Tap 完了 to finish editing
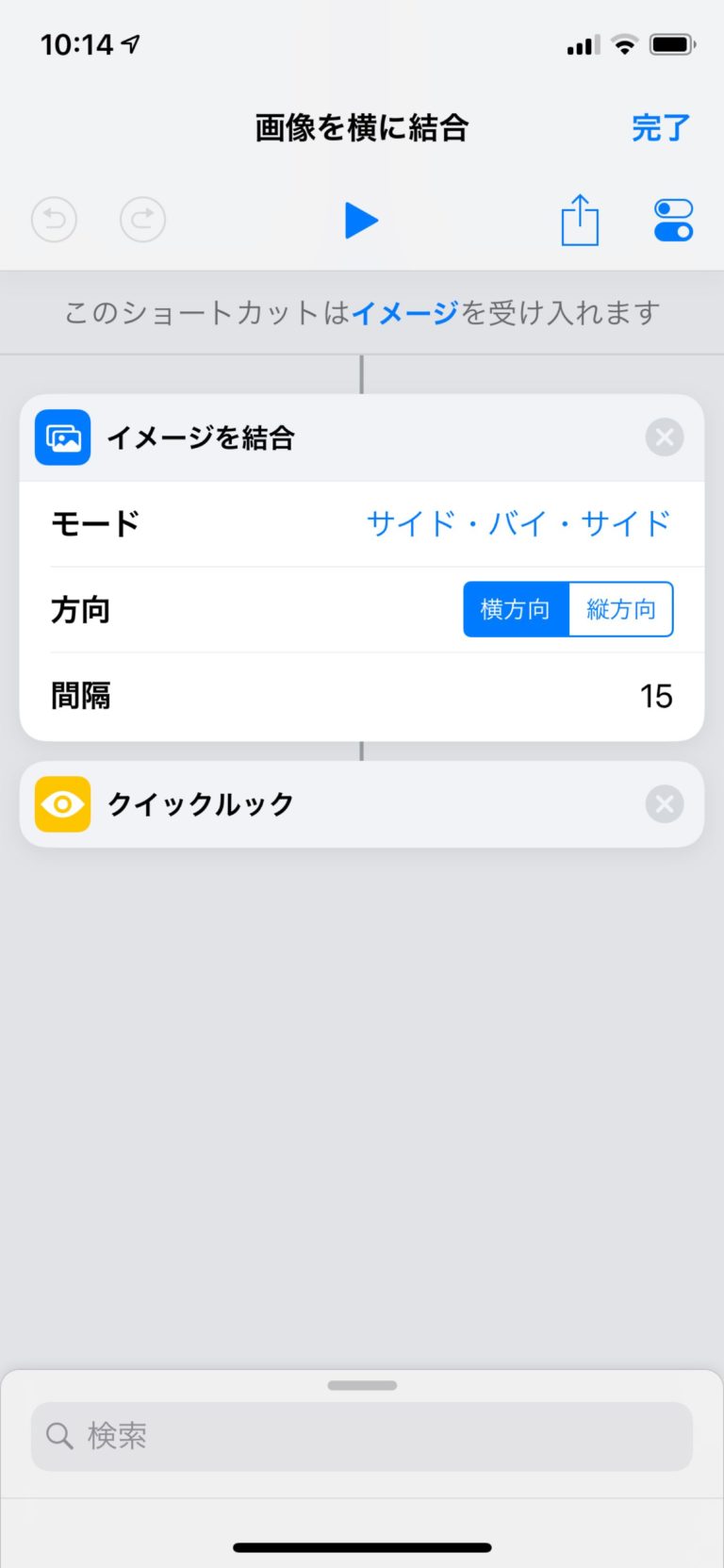Viewport: 724px width, 1568px height. click(x=661, y=127)
